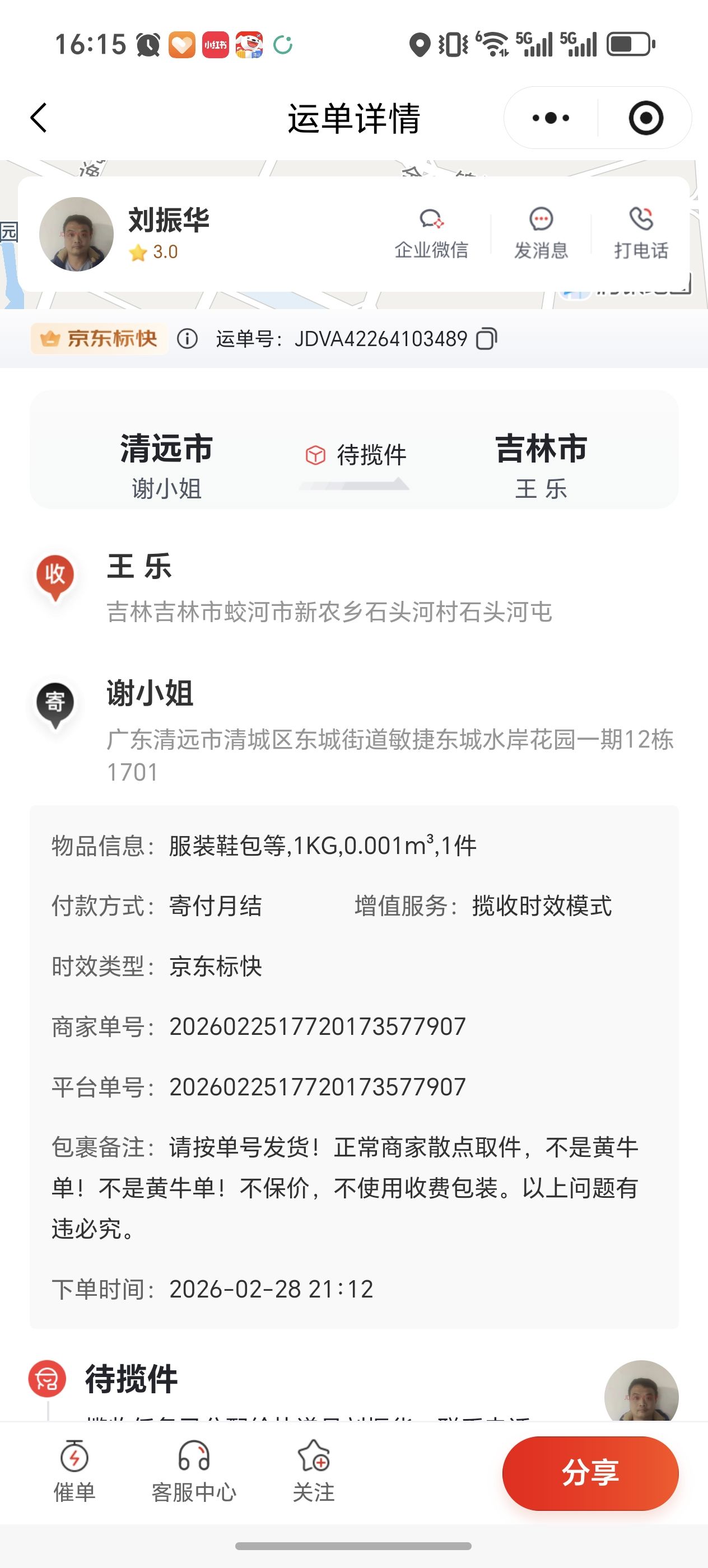Viewport: 708px width, 1568px height.
Task: Share the waybill using 分享
Action: tap(590, 1473)
